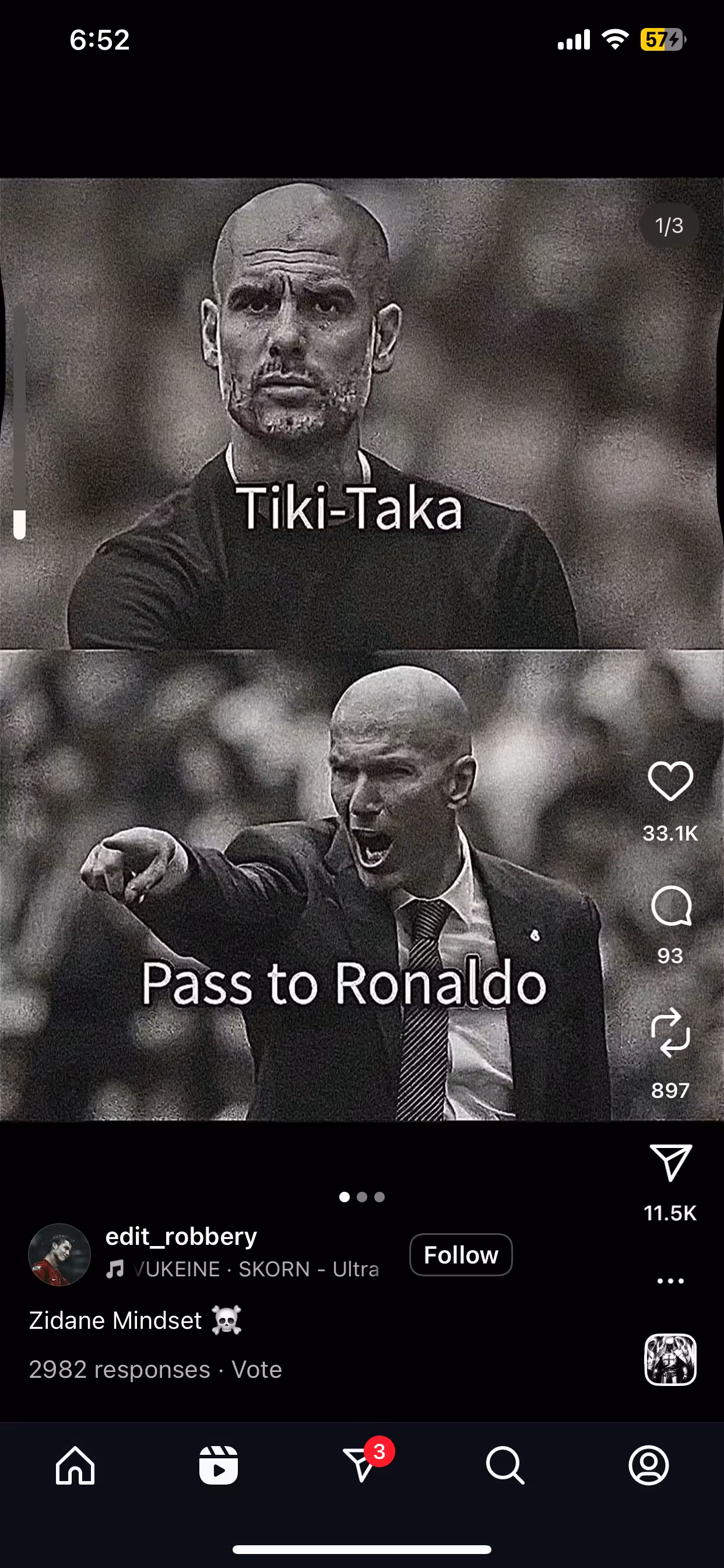Open the edit_robbery username
The image size is (724, 1568).
[181, 1236]
